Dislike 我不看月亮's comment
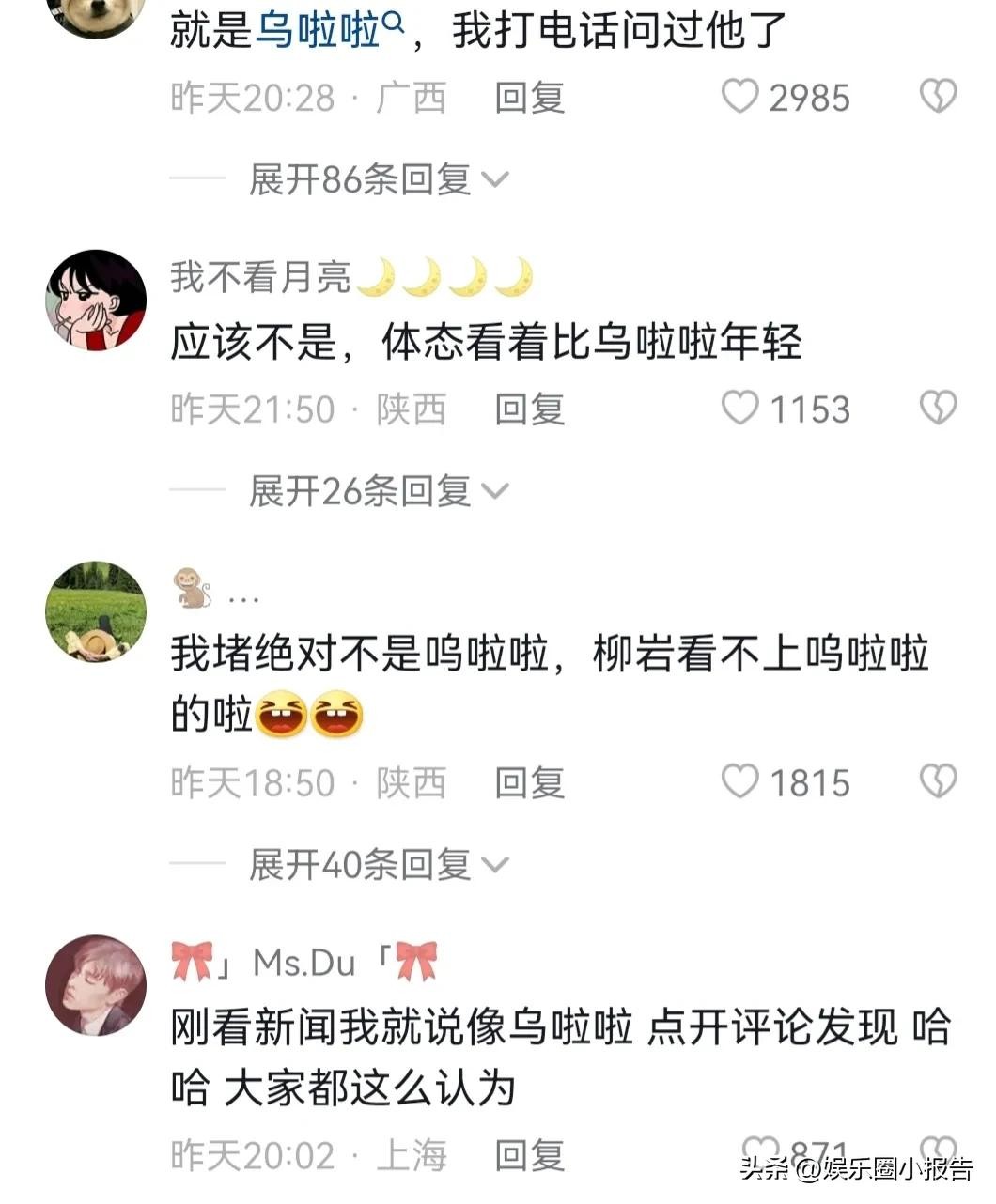This screenshot has width=996, height=1204. point(937,409)
